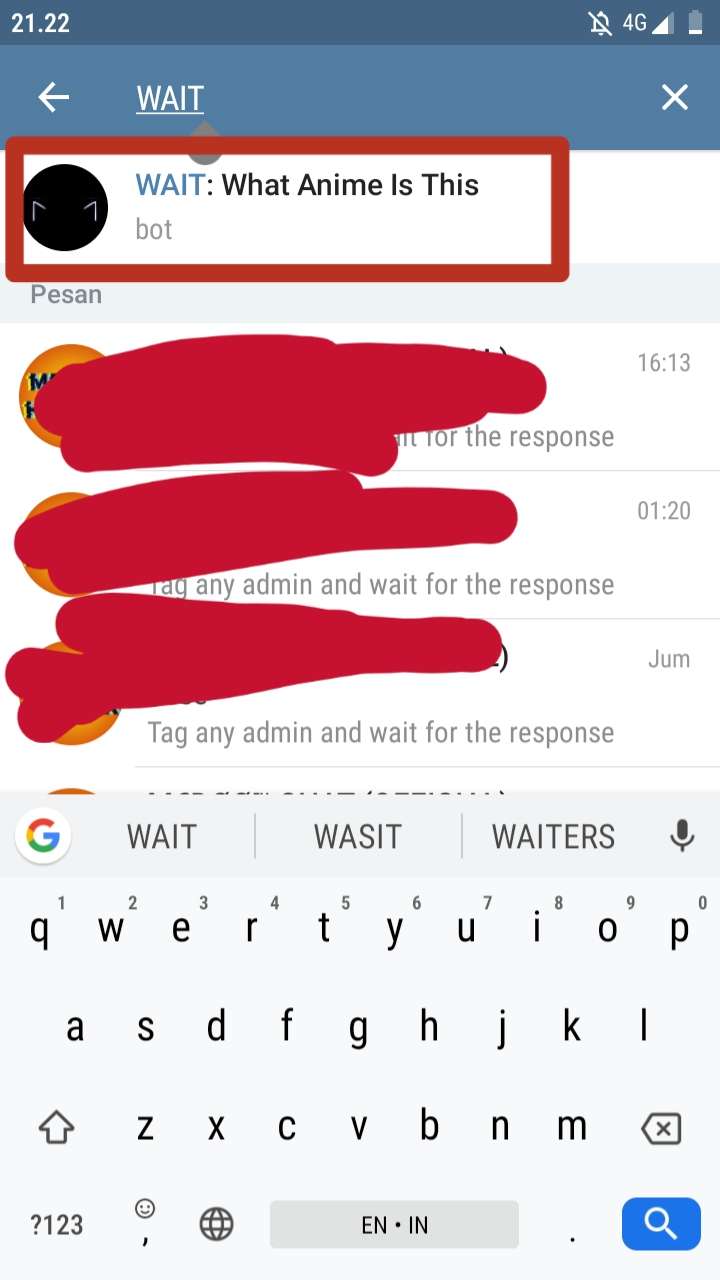Tap the blue search key

click(x=660, y=1223)
